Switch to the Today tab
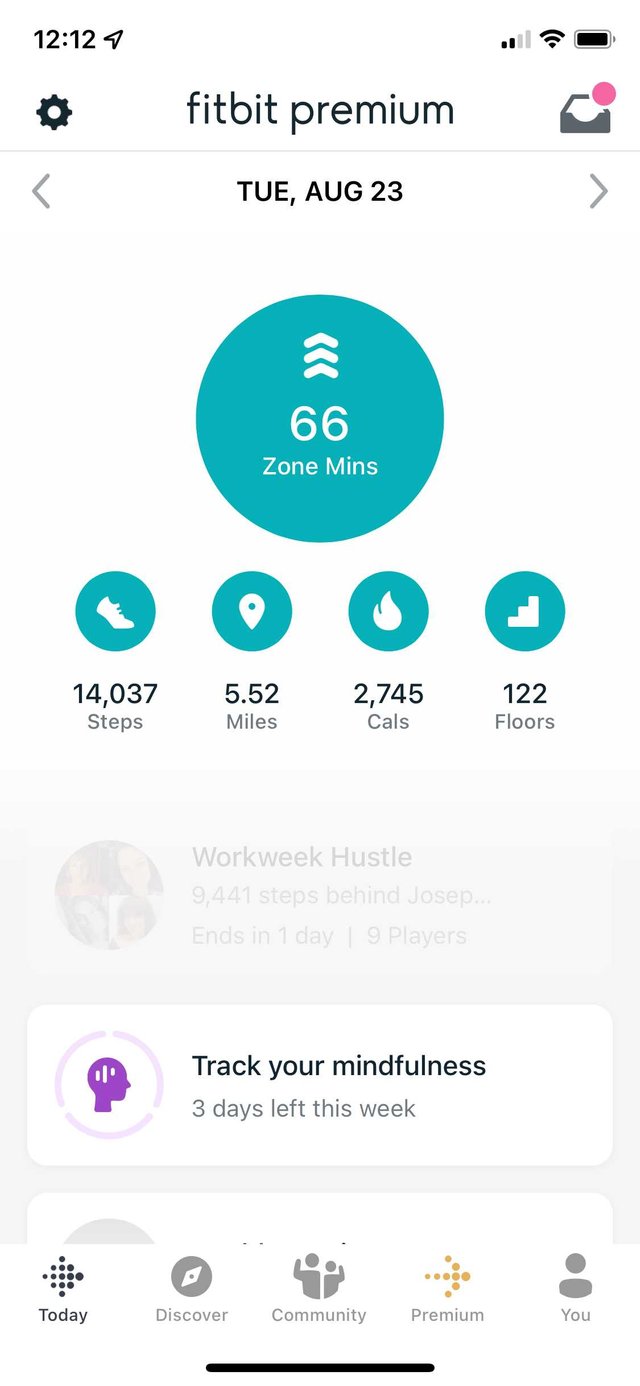This screenshot has width=640, height=1386. 63,1289
